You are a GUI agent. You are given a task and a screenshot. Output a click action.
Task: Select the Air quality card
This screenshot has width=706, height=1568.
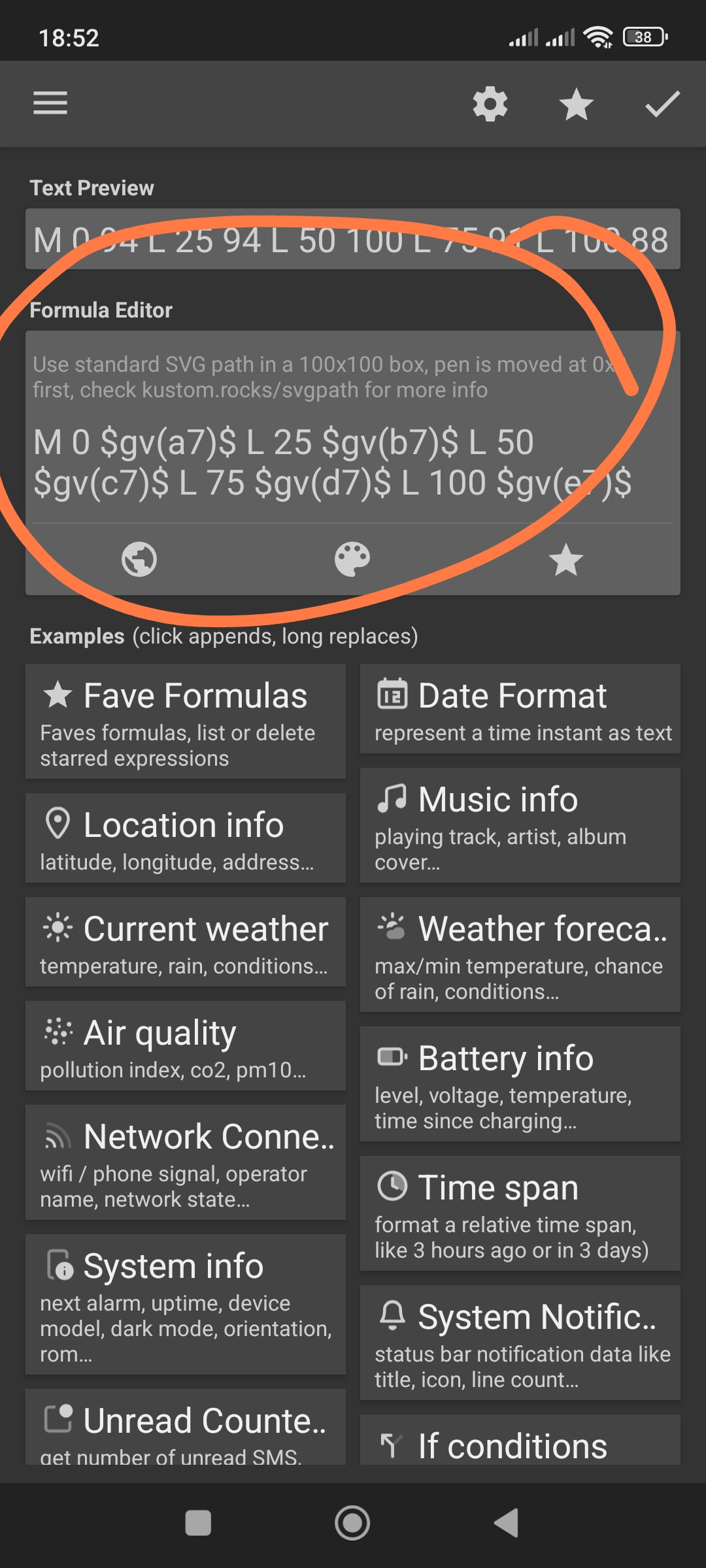click(x=186, y=1045)
